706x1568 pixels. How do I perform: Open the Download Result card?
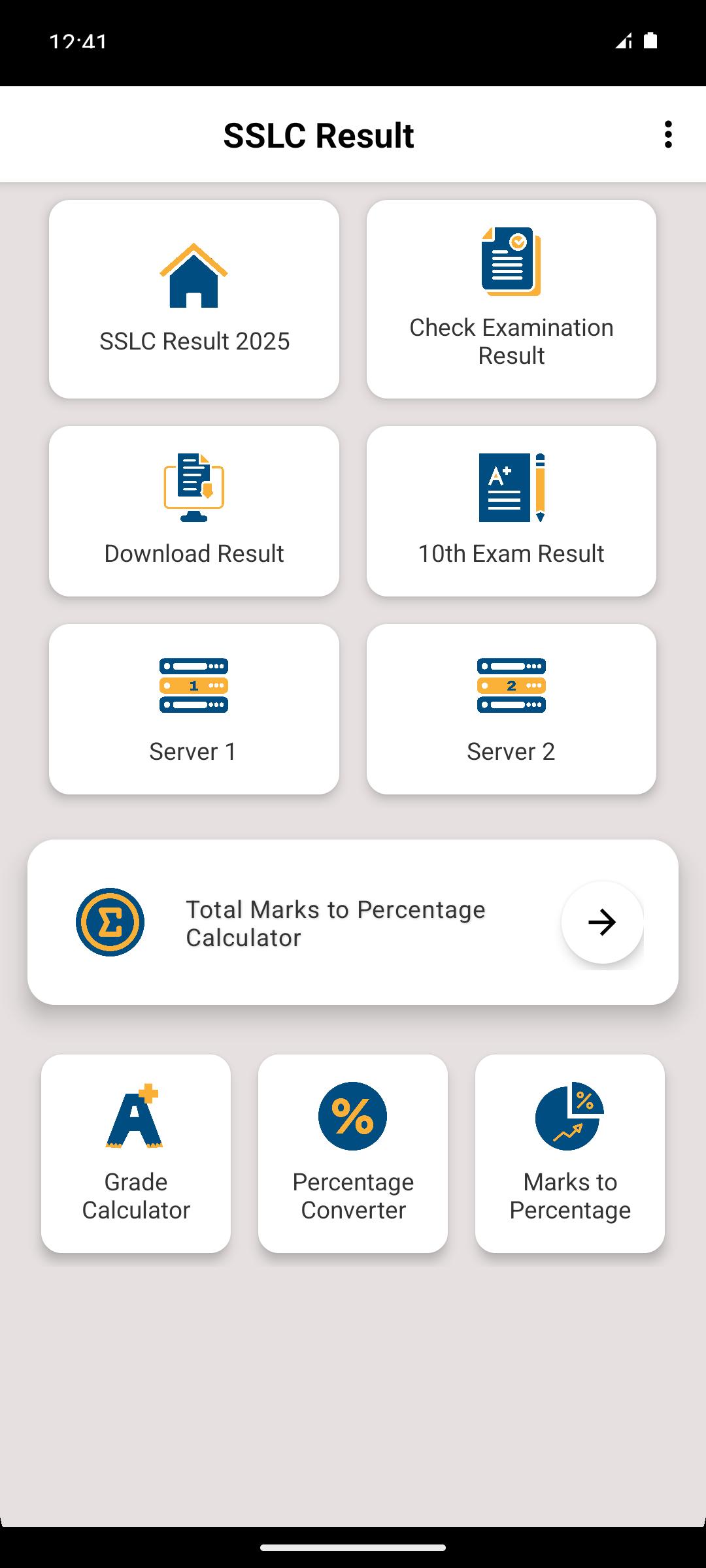pyautogui.click(x=194, y=511)
